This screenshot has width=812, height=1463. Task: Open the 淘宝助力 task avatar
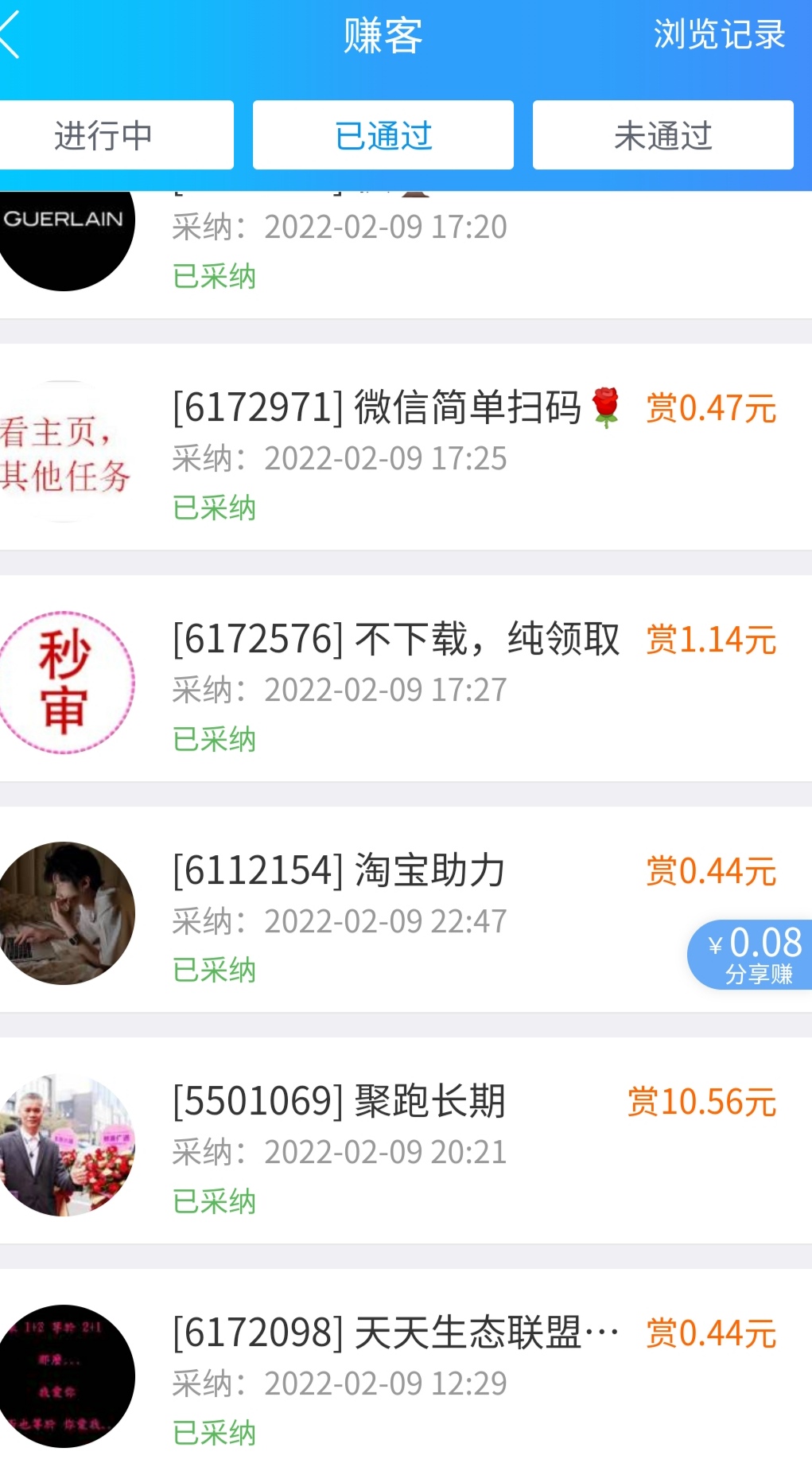tap(66, 912)
